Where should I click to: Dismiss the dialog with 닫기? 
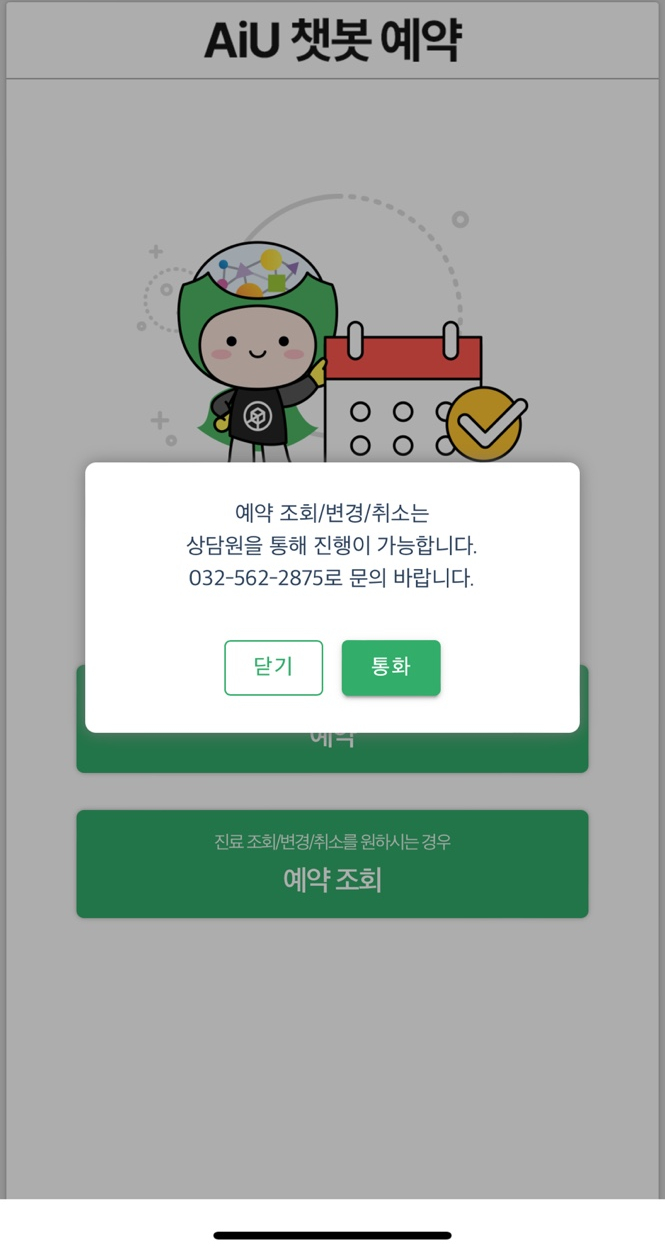273,667
